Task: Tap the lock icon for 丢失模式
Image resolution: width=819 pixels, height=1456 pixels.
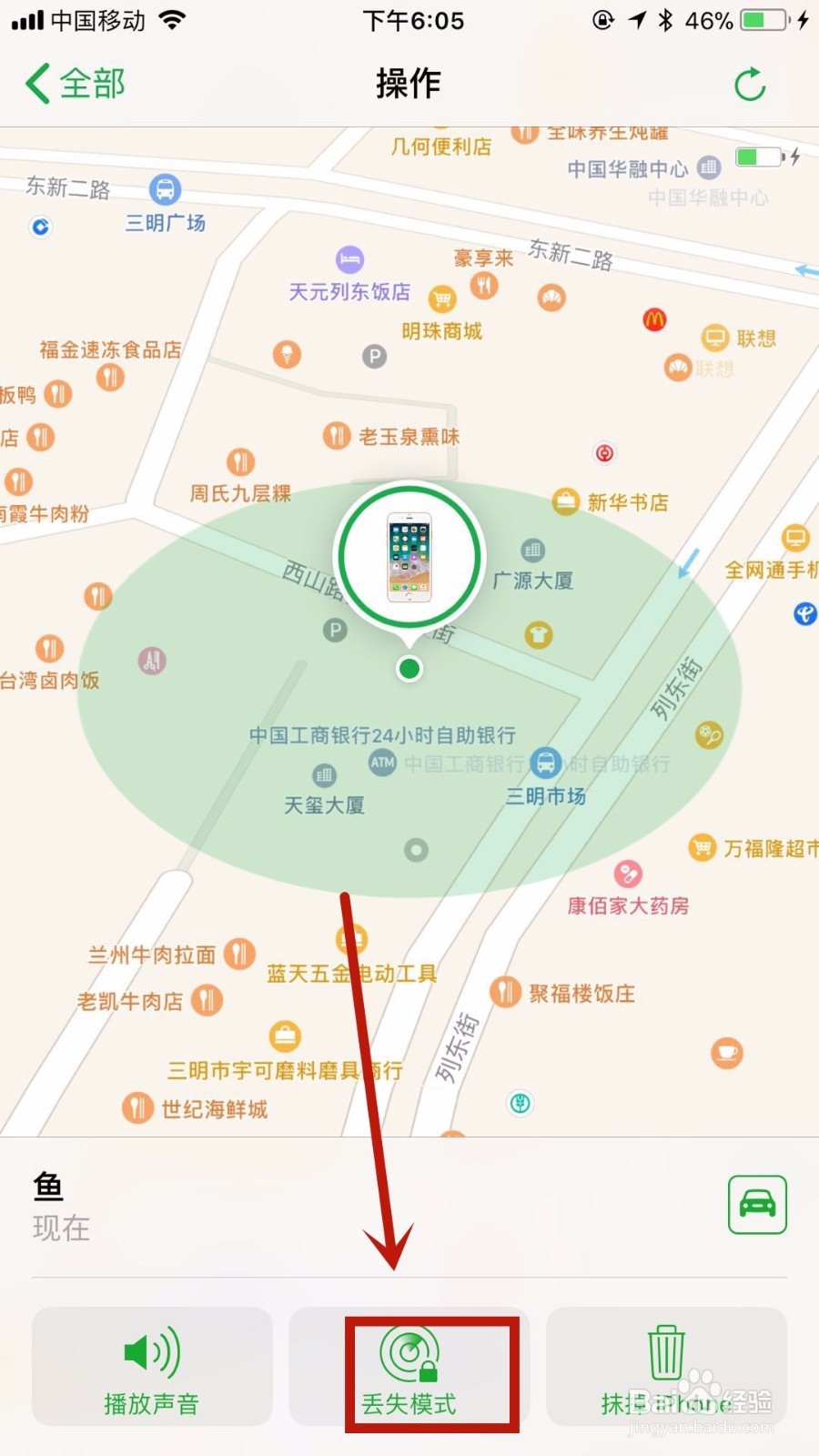Action: pyautogui.click(x=409, y=1353)
